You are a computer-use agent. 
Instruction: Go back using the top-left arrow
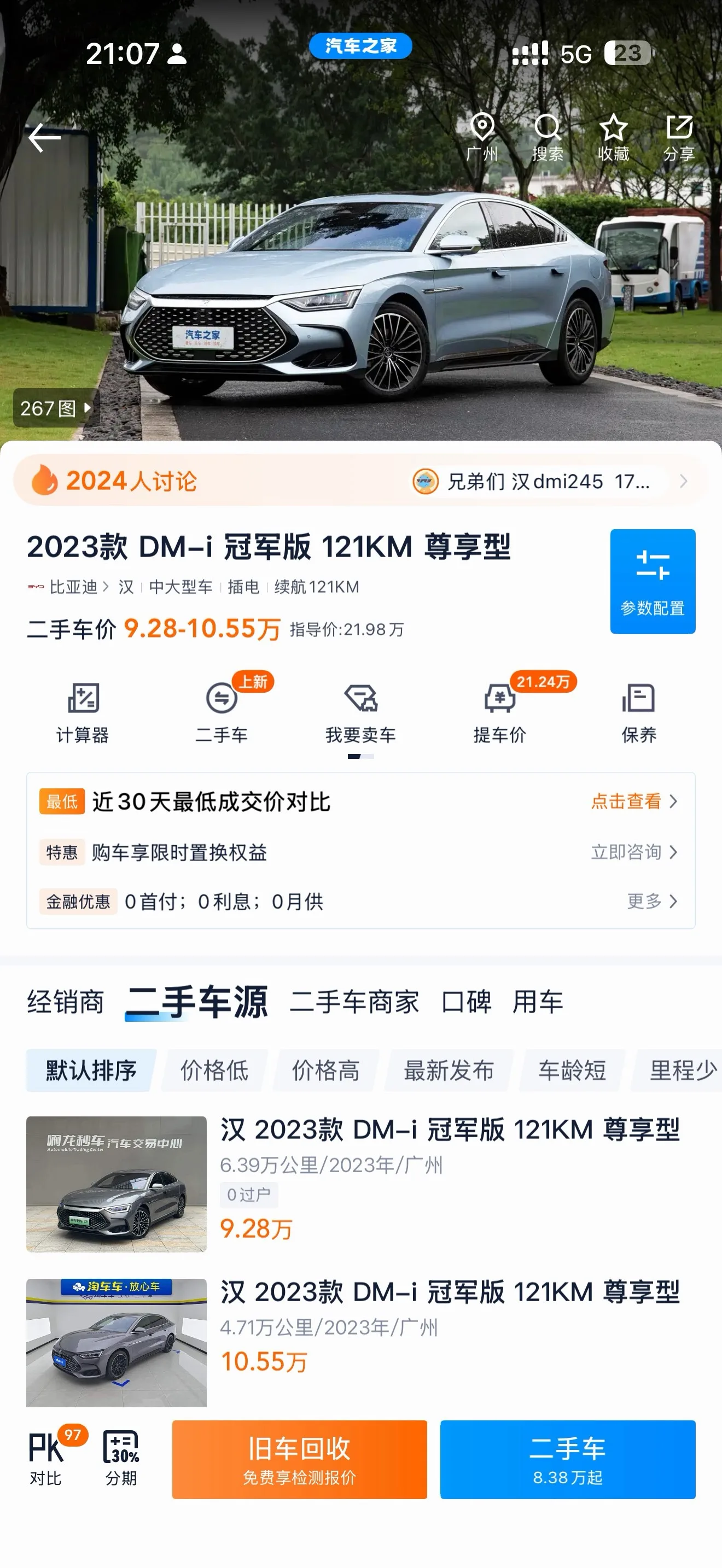44,138
